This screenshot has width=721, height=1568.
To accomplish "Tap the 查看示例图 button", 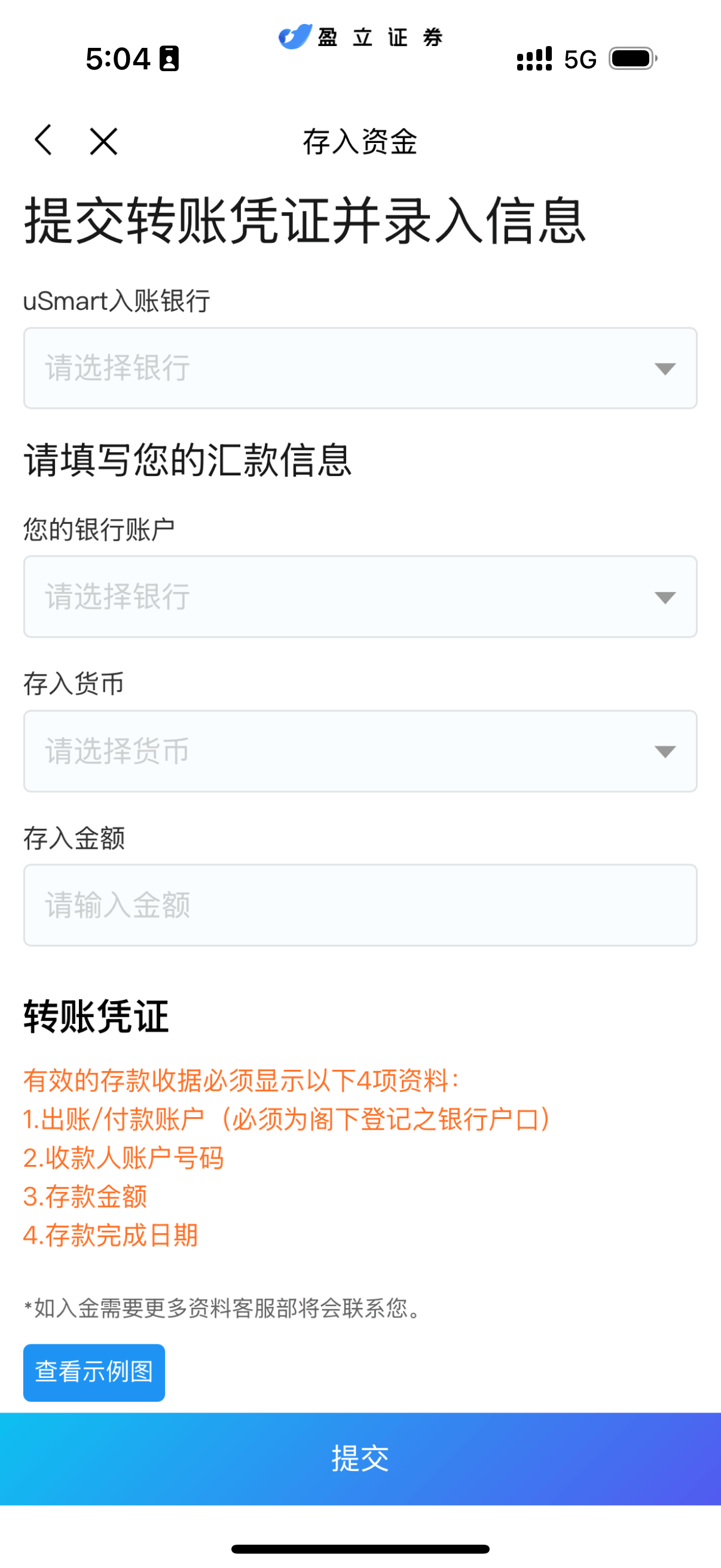I will (94, 1372).
